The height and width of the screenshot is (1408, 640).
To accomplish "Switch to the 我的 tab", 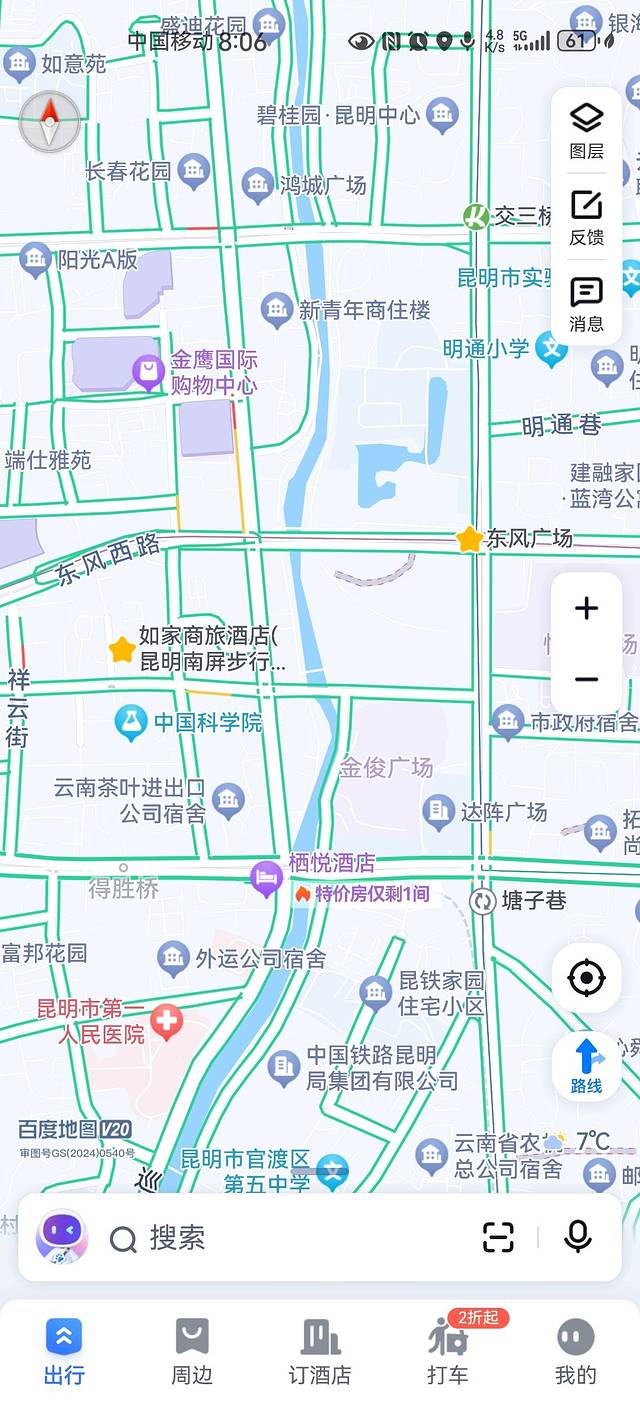I will [x=575, y=1352].
